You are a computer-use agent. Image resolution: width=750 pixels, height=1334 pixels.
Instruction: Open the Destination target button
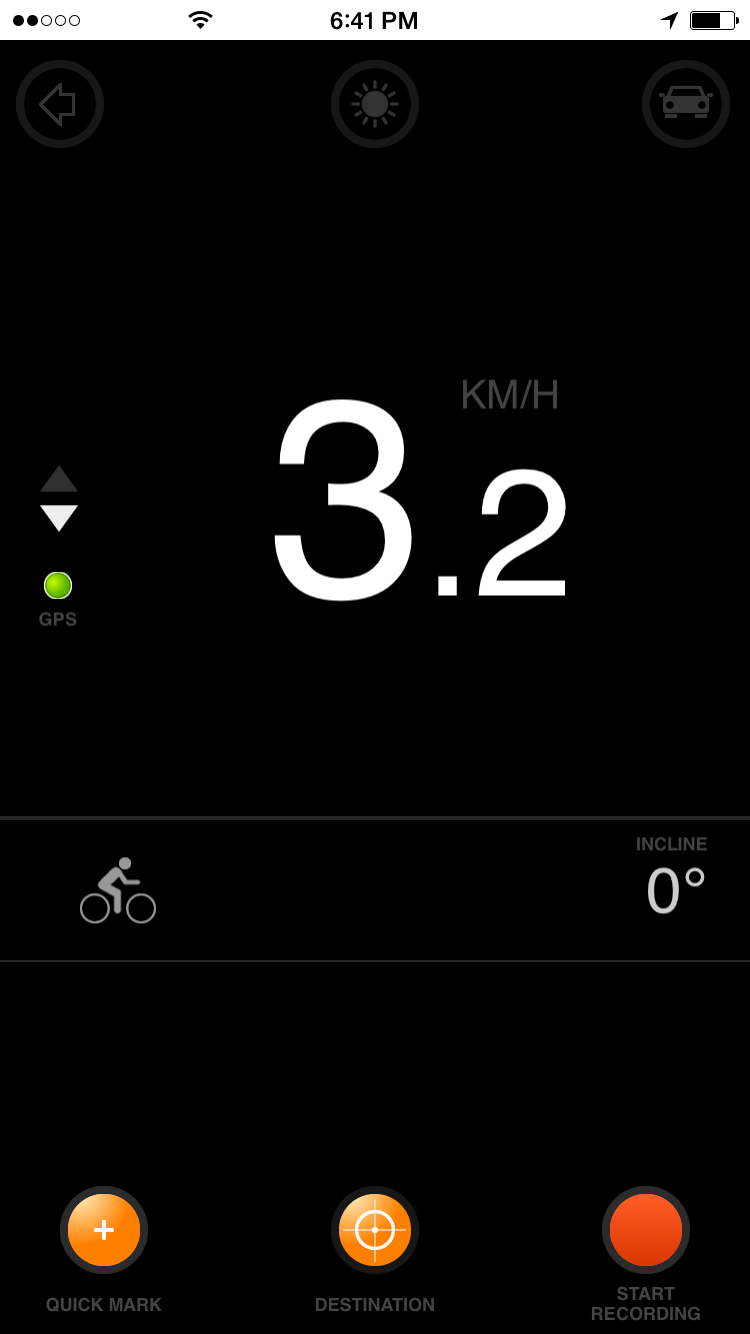(x=375, y=1230)
